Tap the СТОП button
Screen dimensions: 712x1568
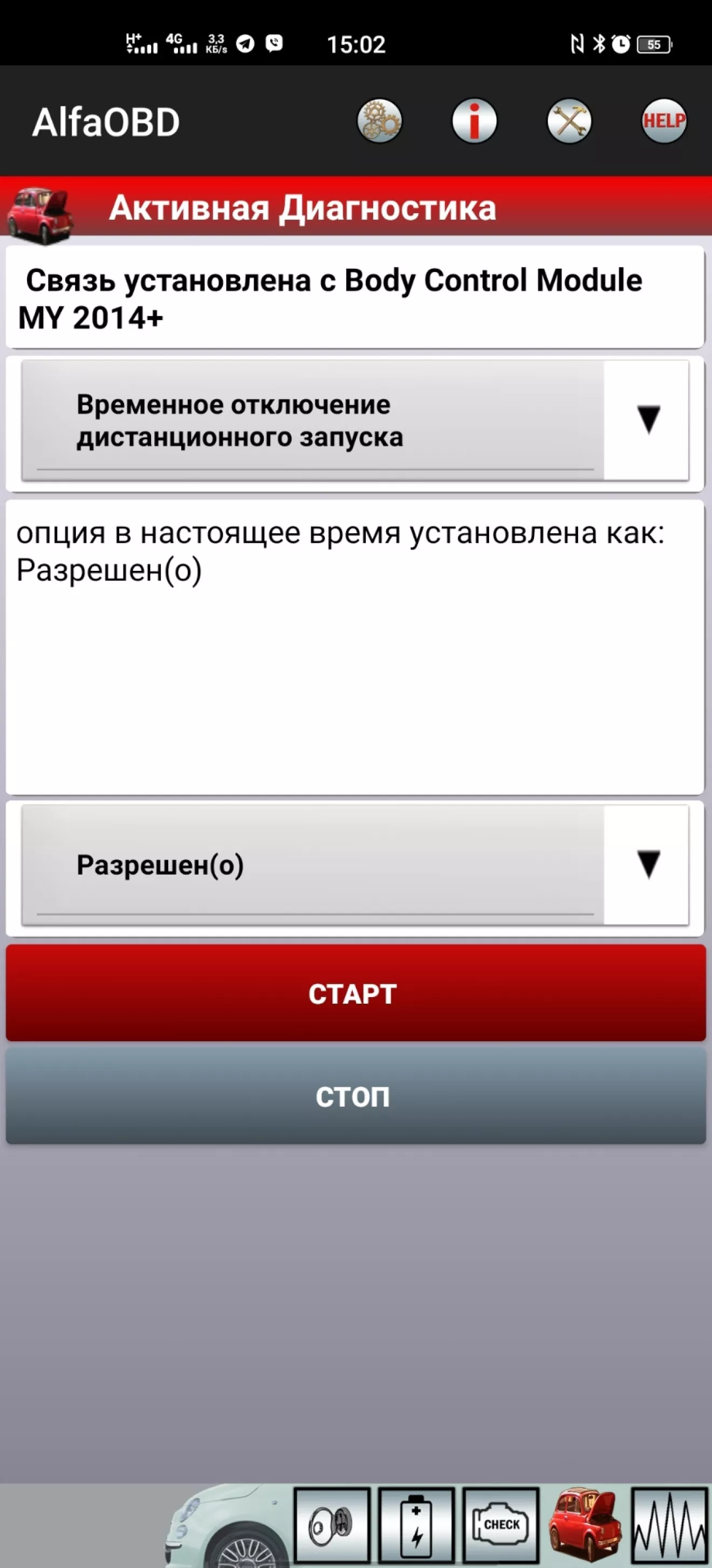pos(355,1096)
